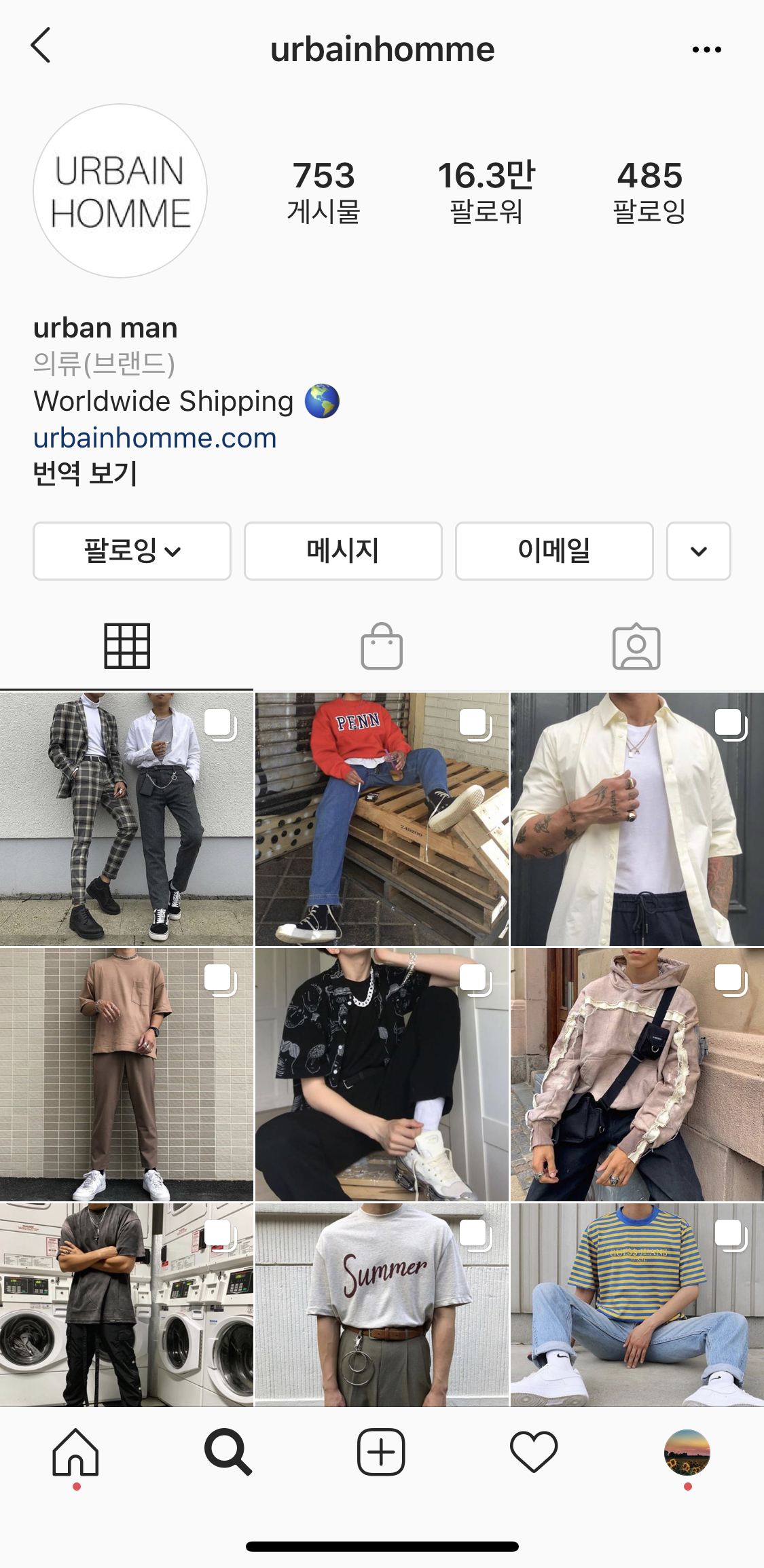
Task: Tap 번역 보기 to translate the bio
Action: [85, 473]
